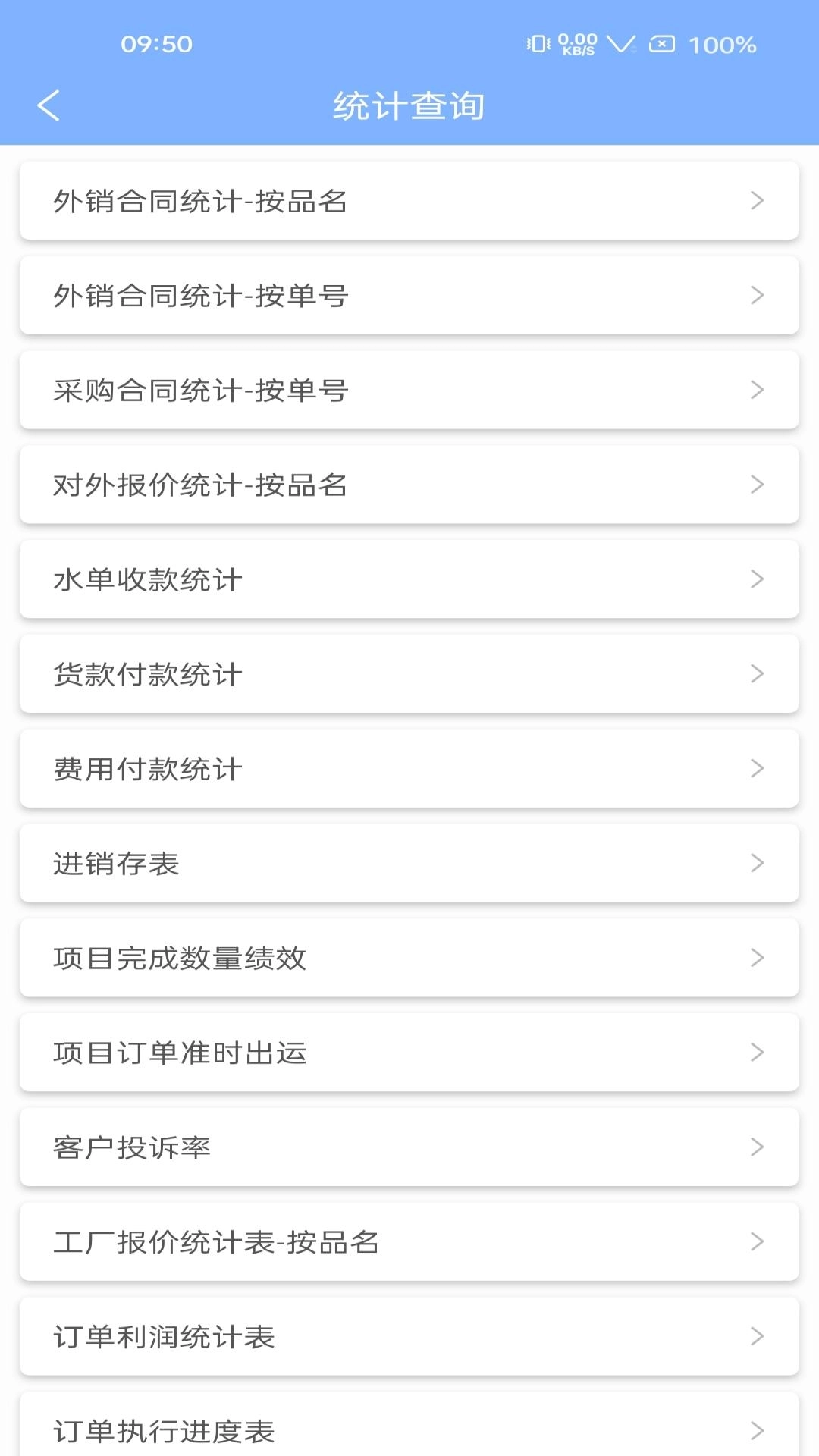Open the 客户投诉率 entry

coord(409,1147)
